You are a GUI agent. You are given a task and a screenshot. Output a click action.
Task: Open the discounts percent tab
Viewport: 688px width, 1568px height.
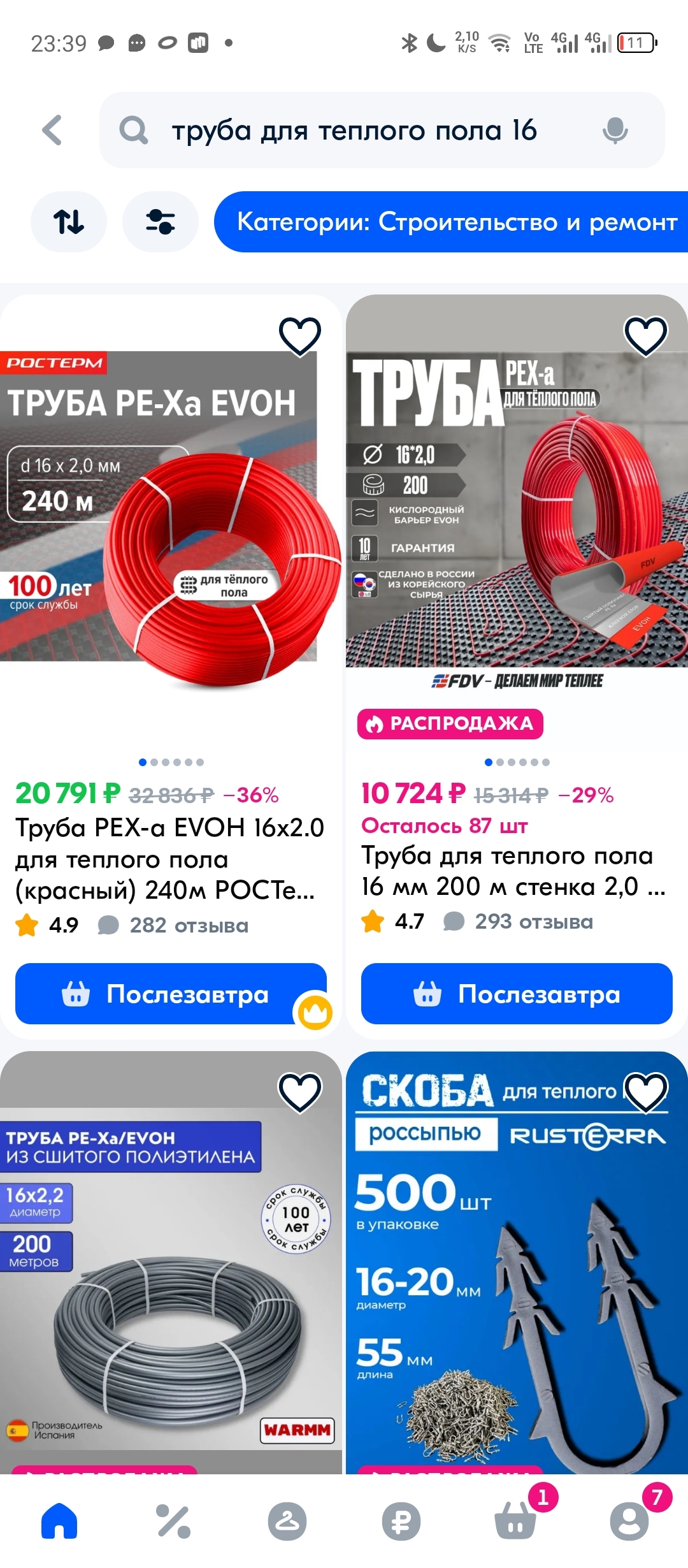click(x=173, y=1521)
